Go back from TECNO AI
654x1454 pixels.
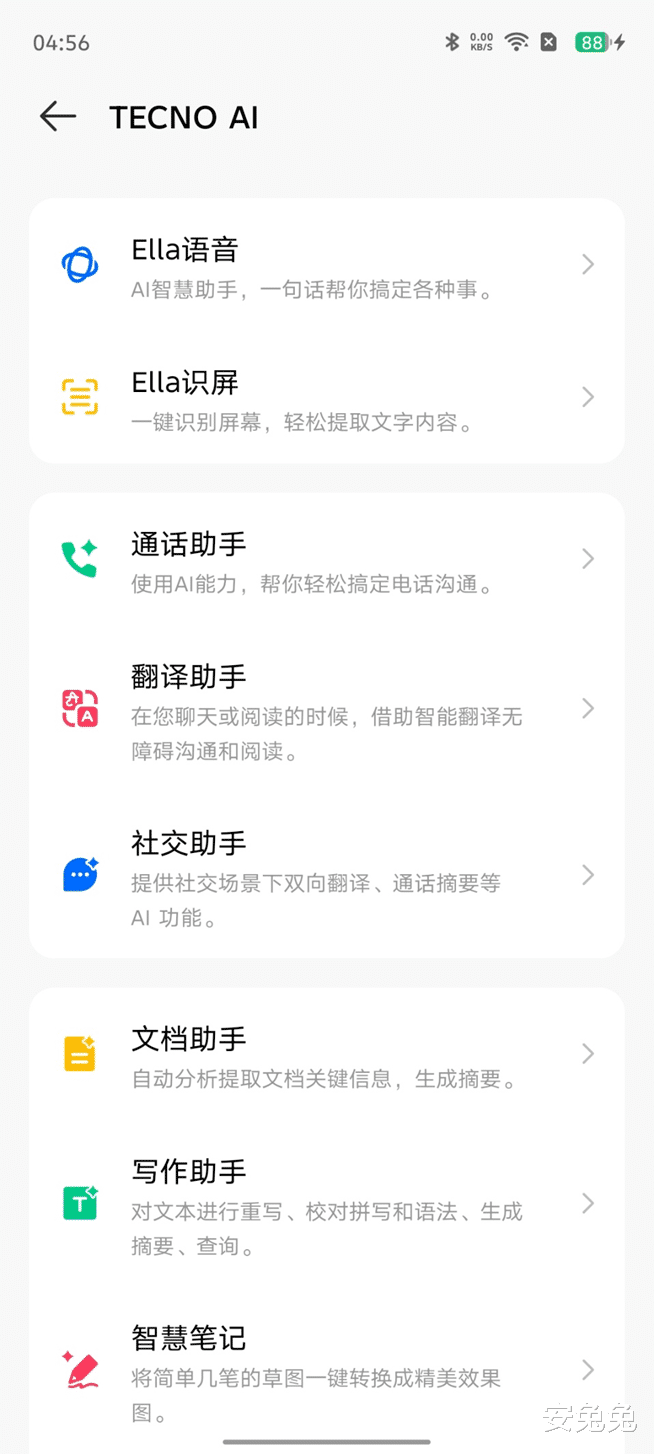pos(58,117)
